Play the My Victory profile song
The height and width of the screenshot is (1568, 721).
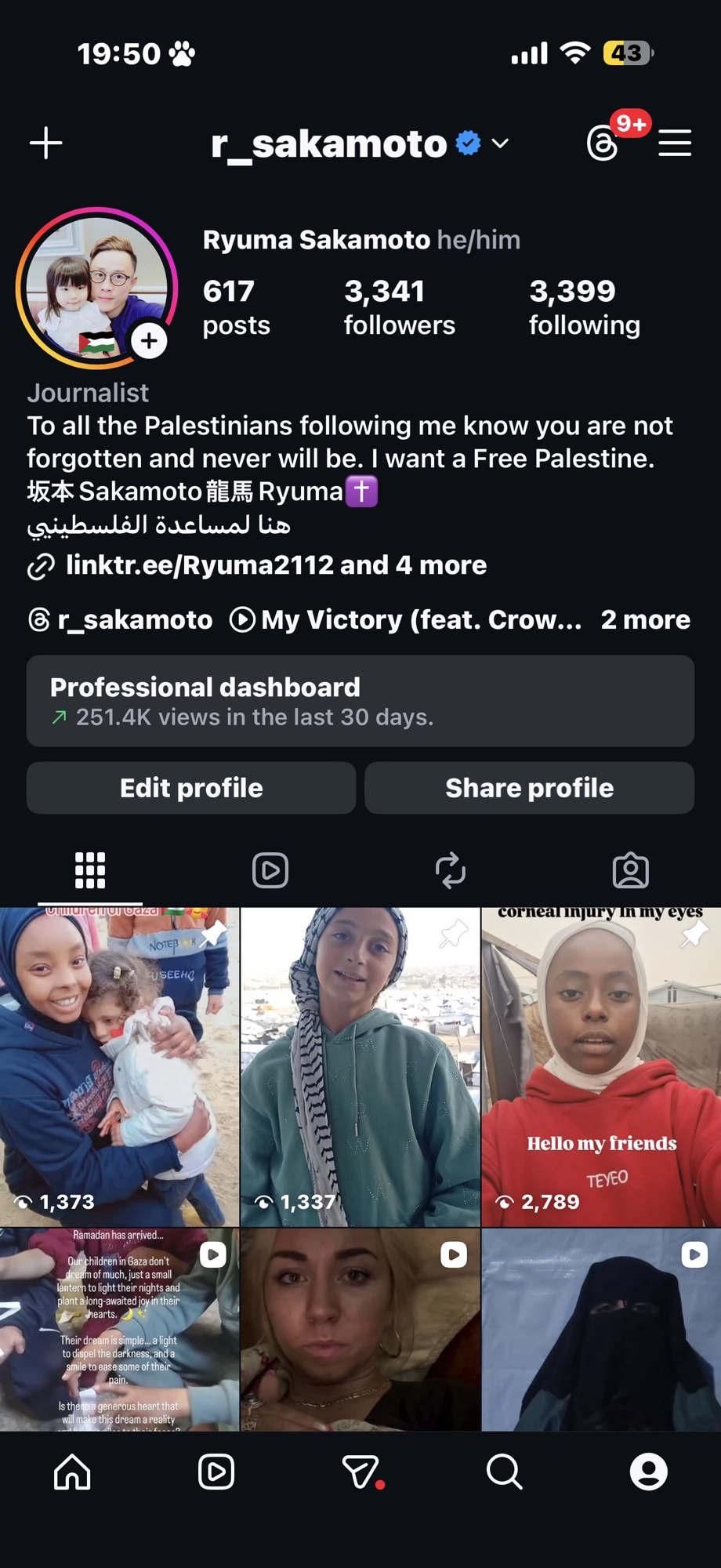(x=408, y=620)
